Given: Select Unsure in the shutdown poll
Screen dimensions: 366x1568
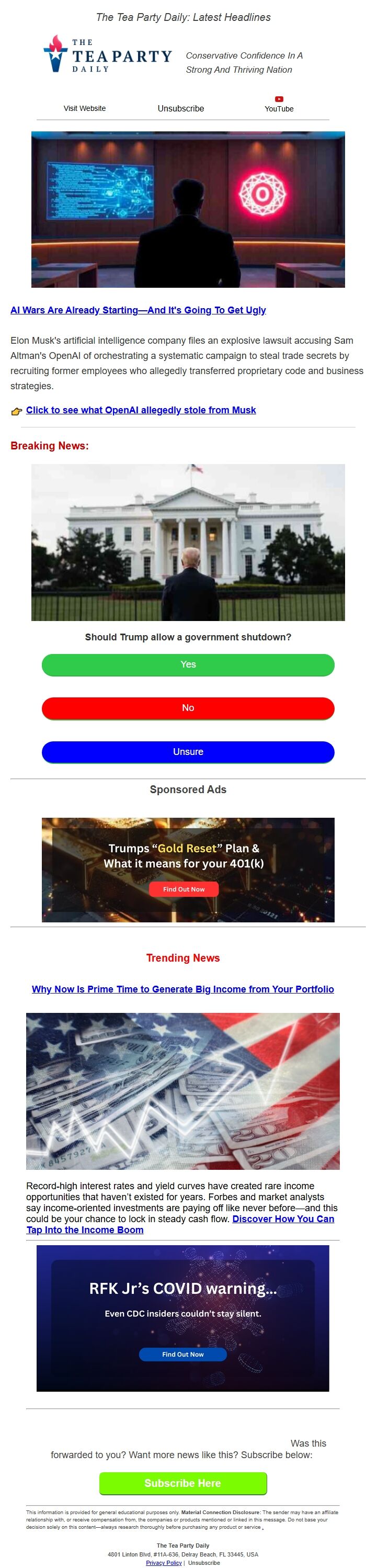Looking at the screenshot, I should [188, 752].
